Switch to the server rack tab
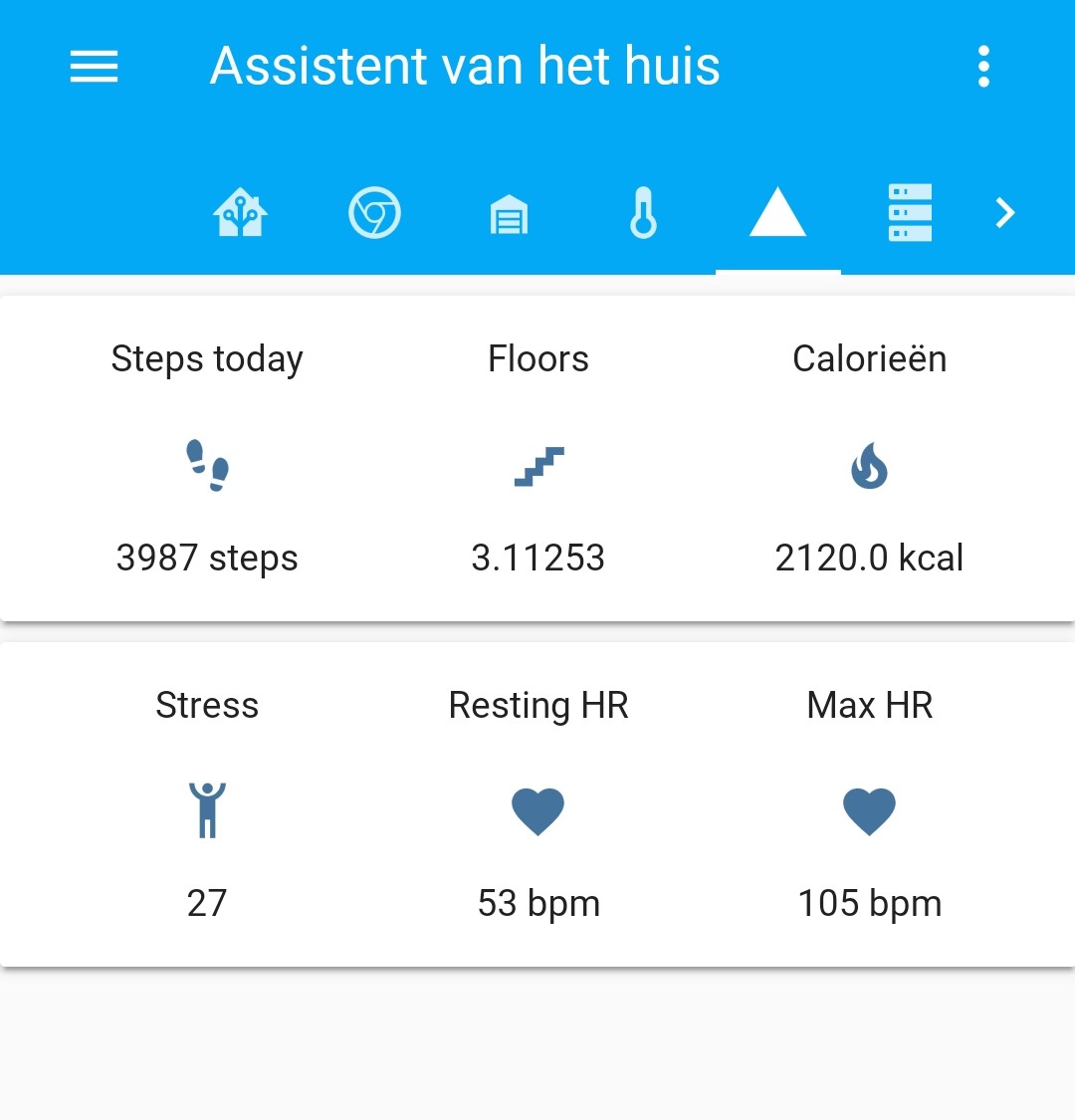This screenshot has width=1075, height=1120. point(910,213)
